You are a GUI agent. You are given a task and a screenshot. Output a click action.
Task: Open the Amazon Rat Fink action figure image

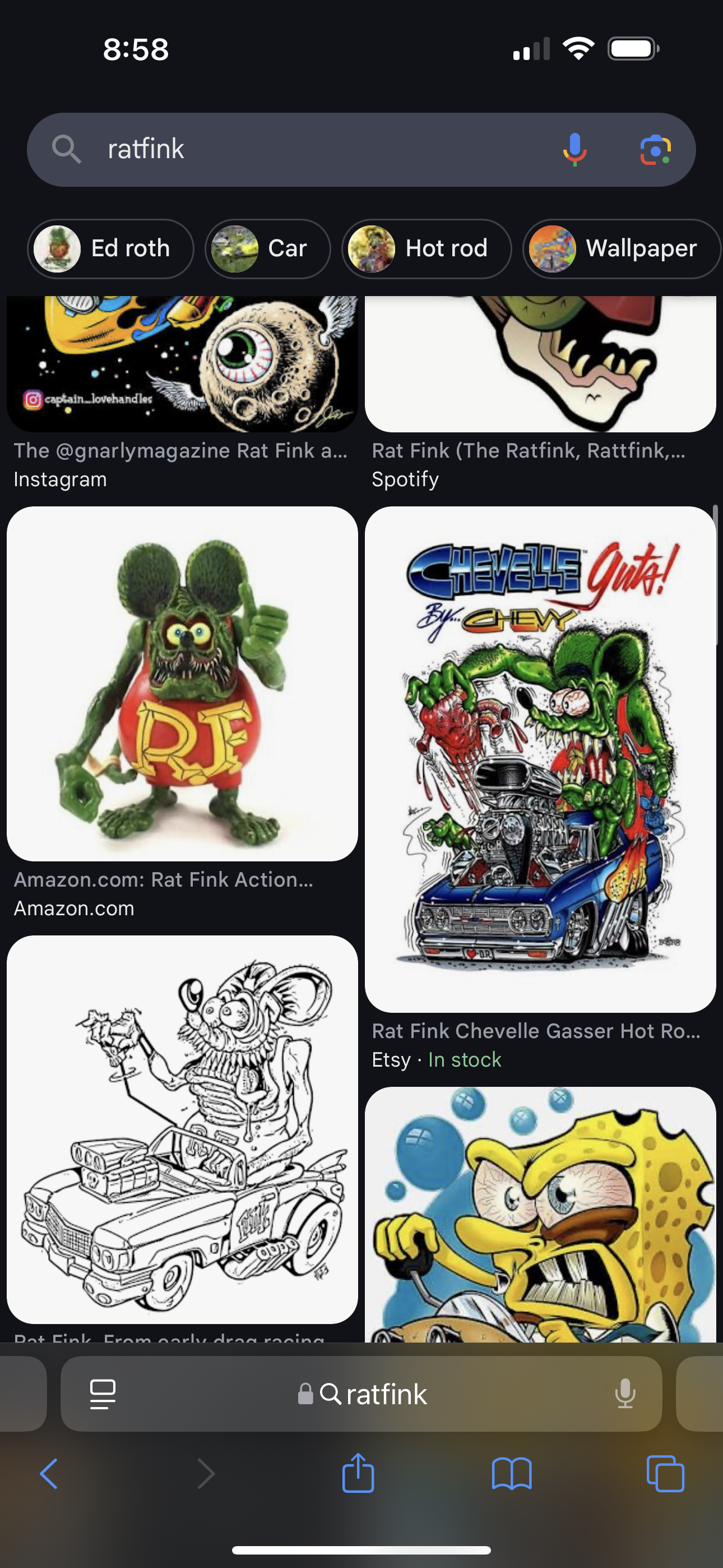(182, 684)
